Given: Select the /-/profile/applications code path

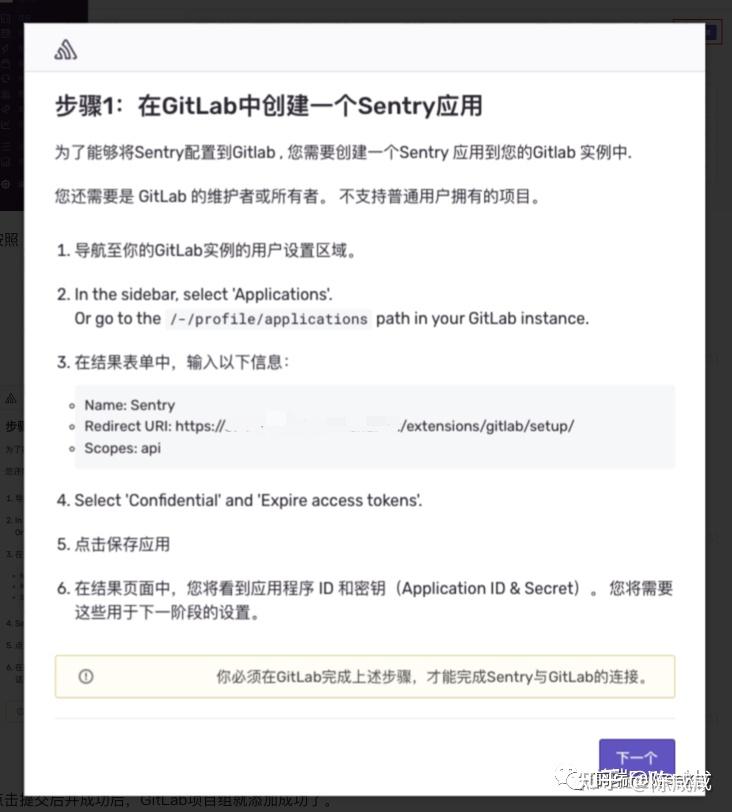Looking at the screenshot, I should [x=268, y=319].
